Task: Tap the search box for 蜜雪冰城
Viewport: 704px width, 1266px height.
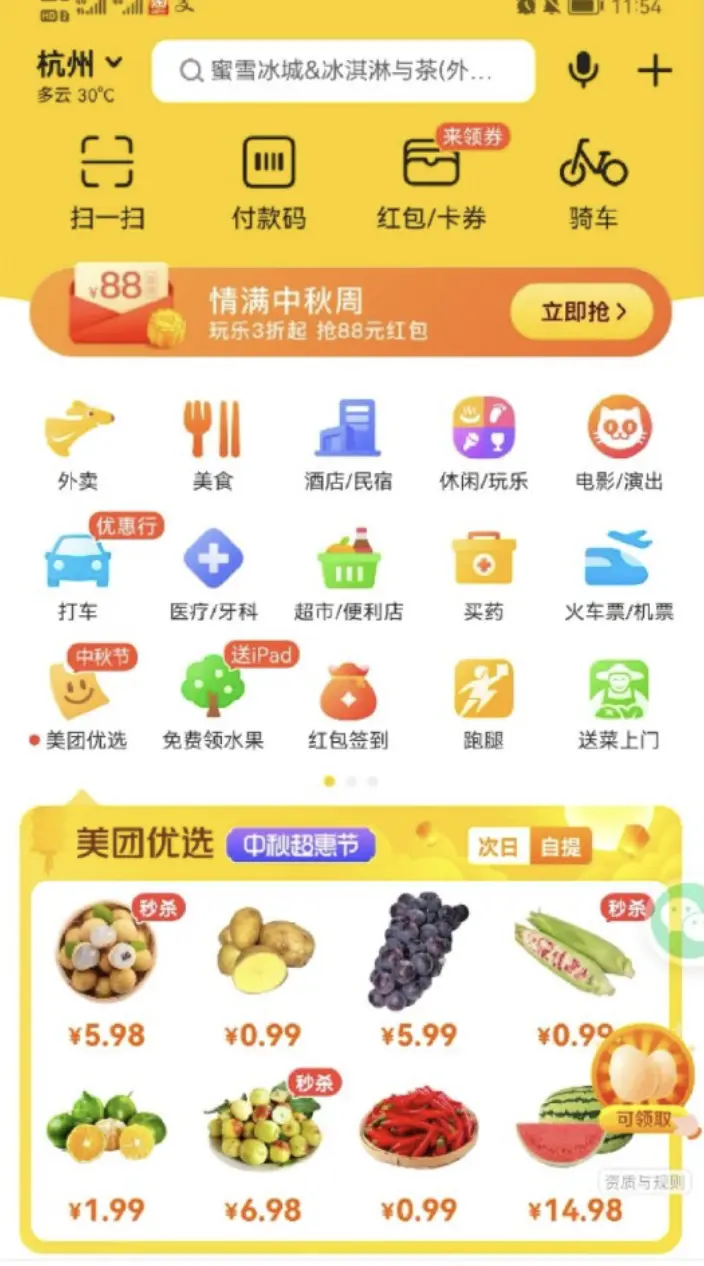Action: 343,71
